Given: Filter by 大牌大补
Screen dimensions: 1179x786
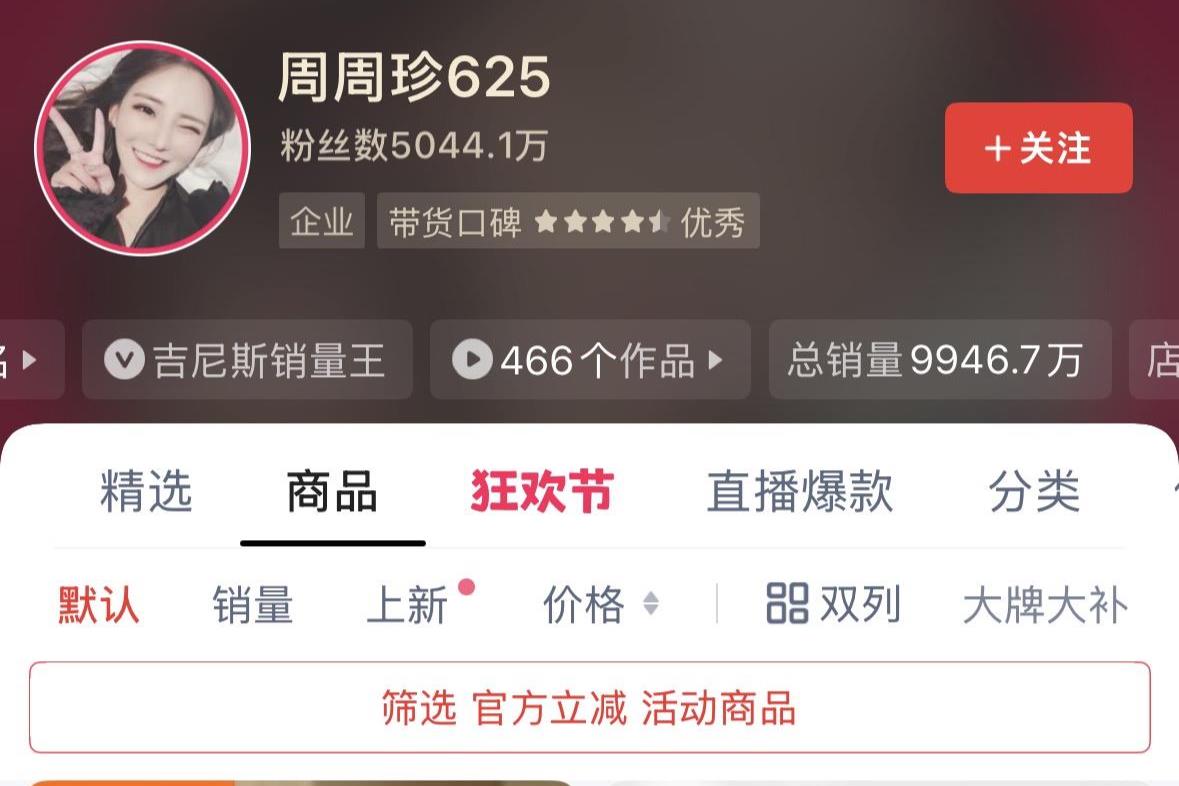Looking at the screenshot, I should click(x=1045, y=606).
